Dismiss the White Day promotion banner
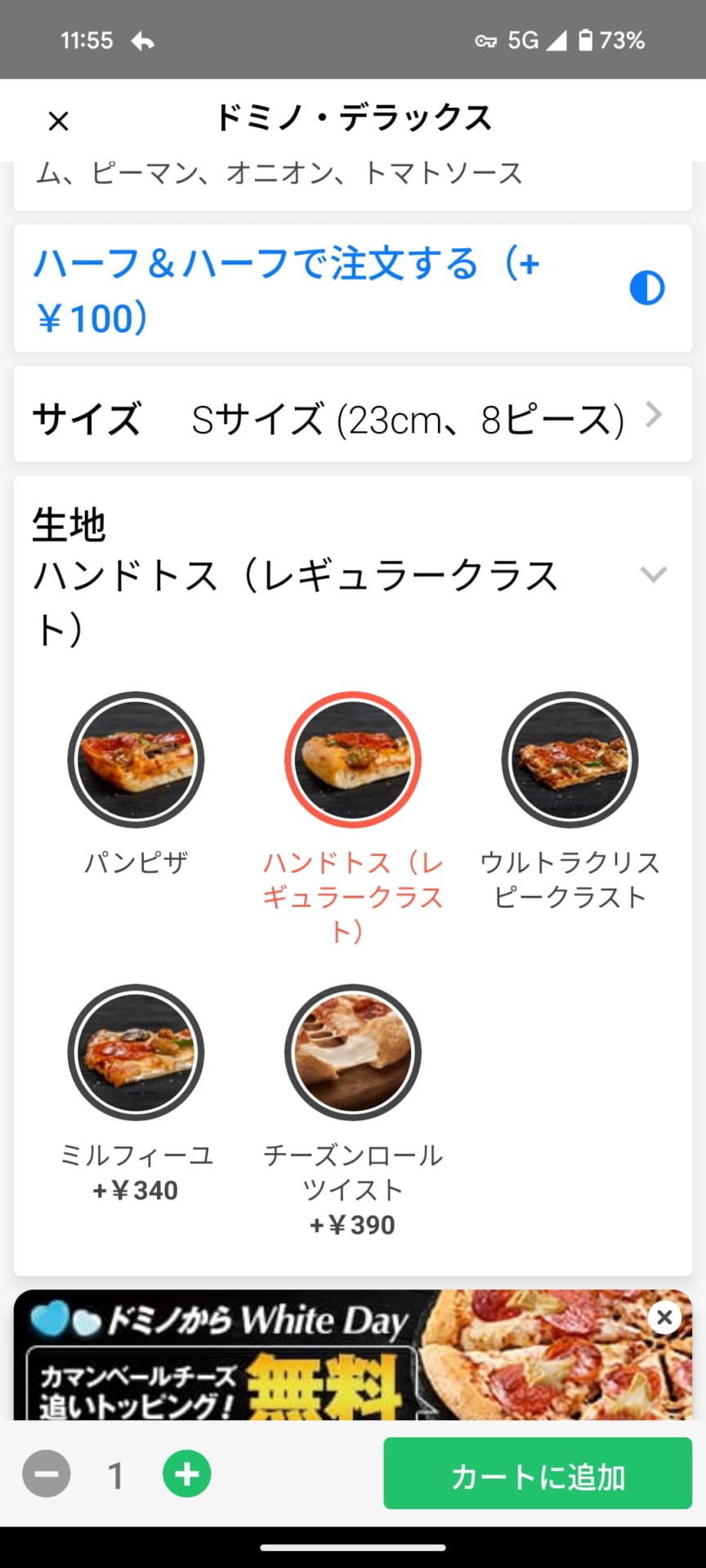The image size is (706, 1568). point(664,1317)
